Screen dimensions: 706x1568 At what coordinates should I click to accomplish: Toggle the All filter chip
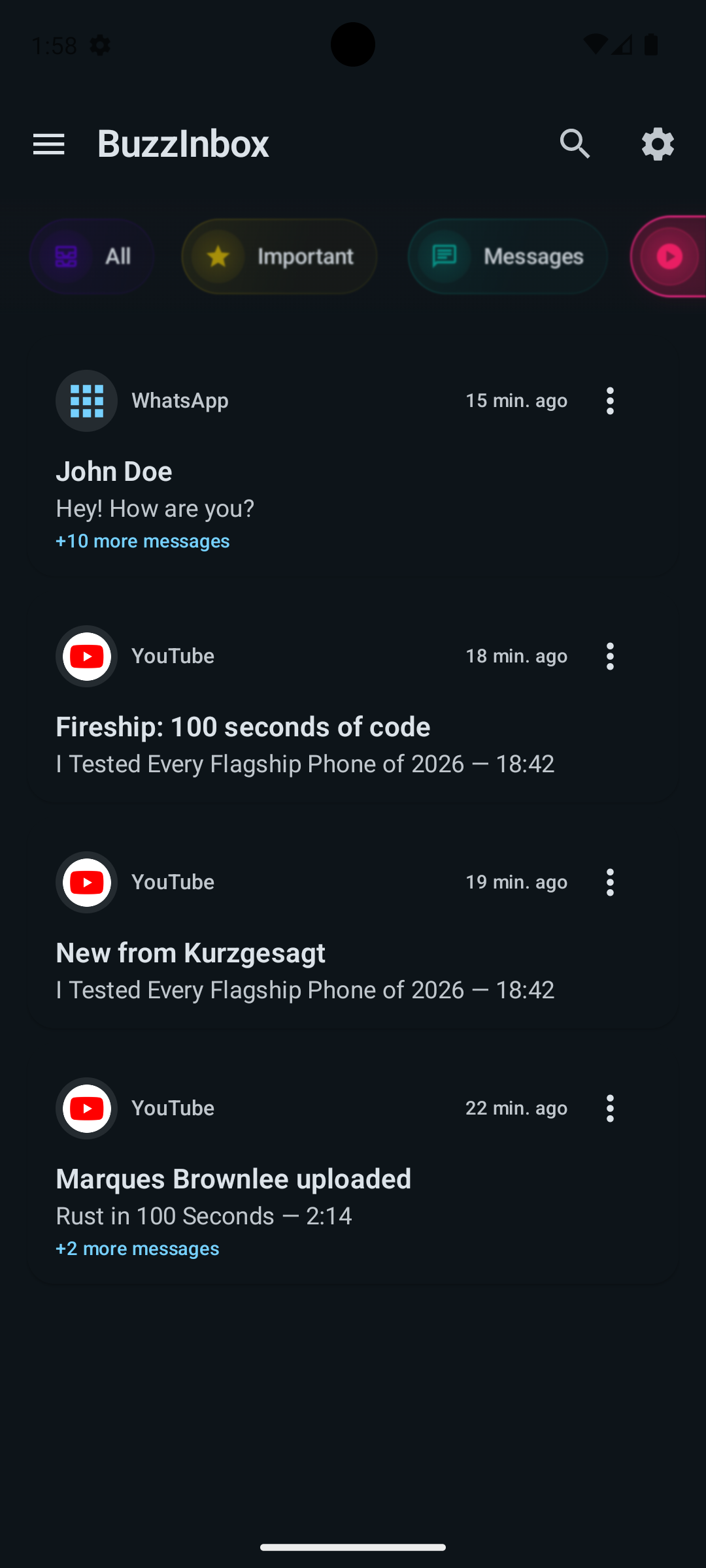92,256
